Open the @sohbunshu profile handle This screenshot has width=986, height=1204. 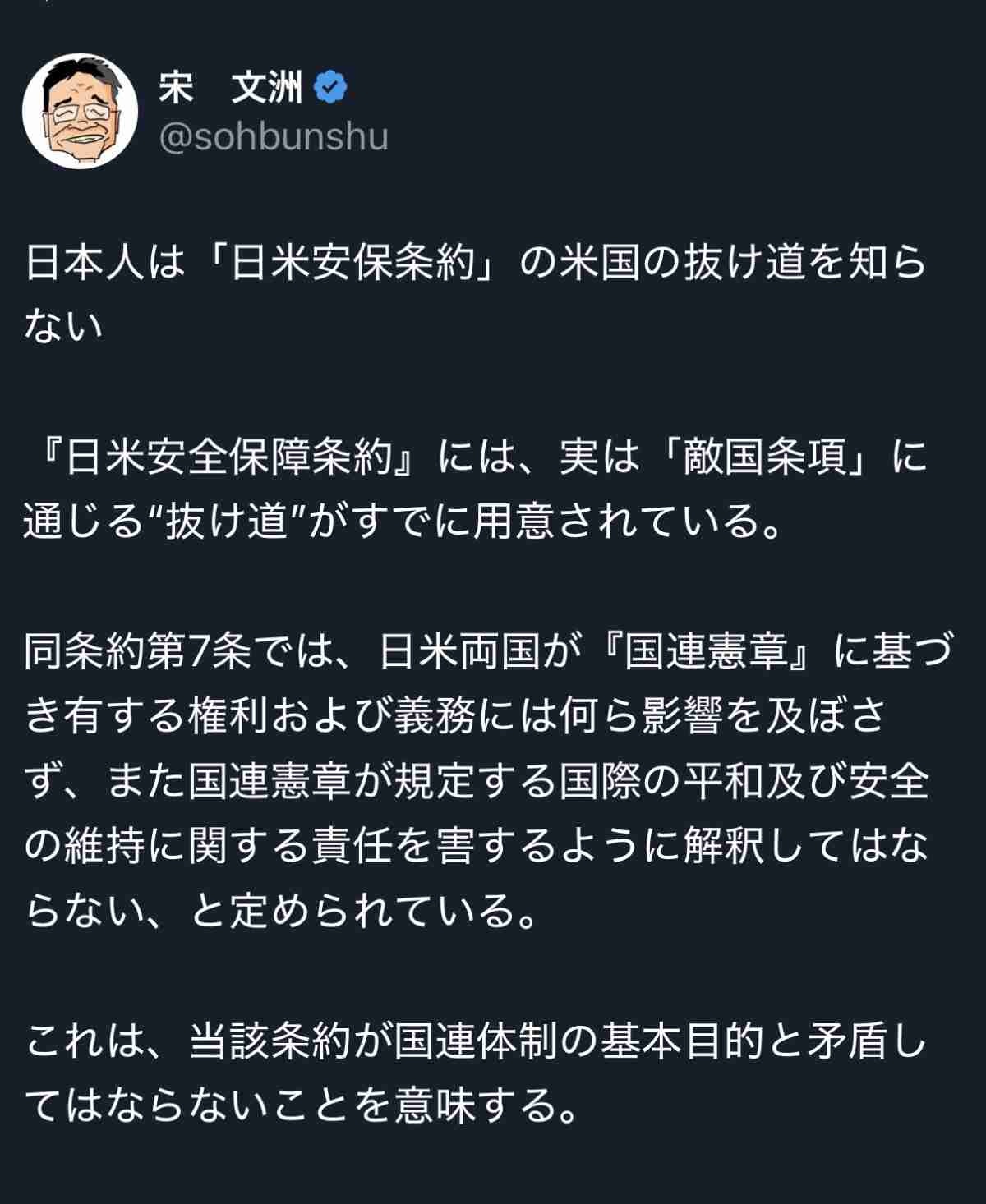click(x=272, y=137)
